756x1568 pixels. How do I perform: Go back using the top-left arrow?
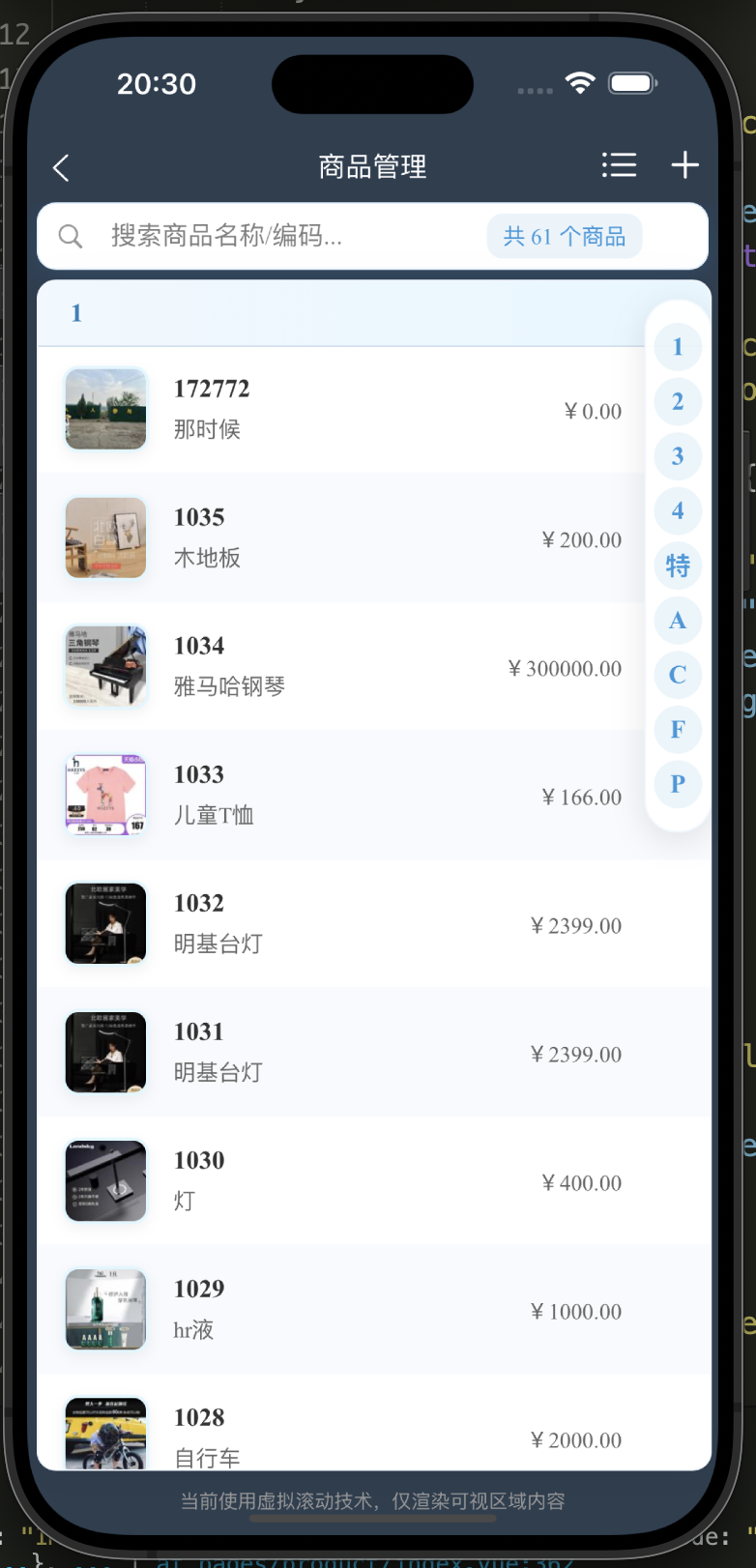[62, 167]
